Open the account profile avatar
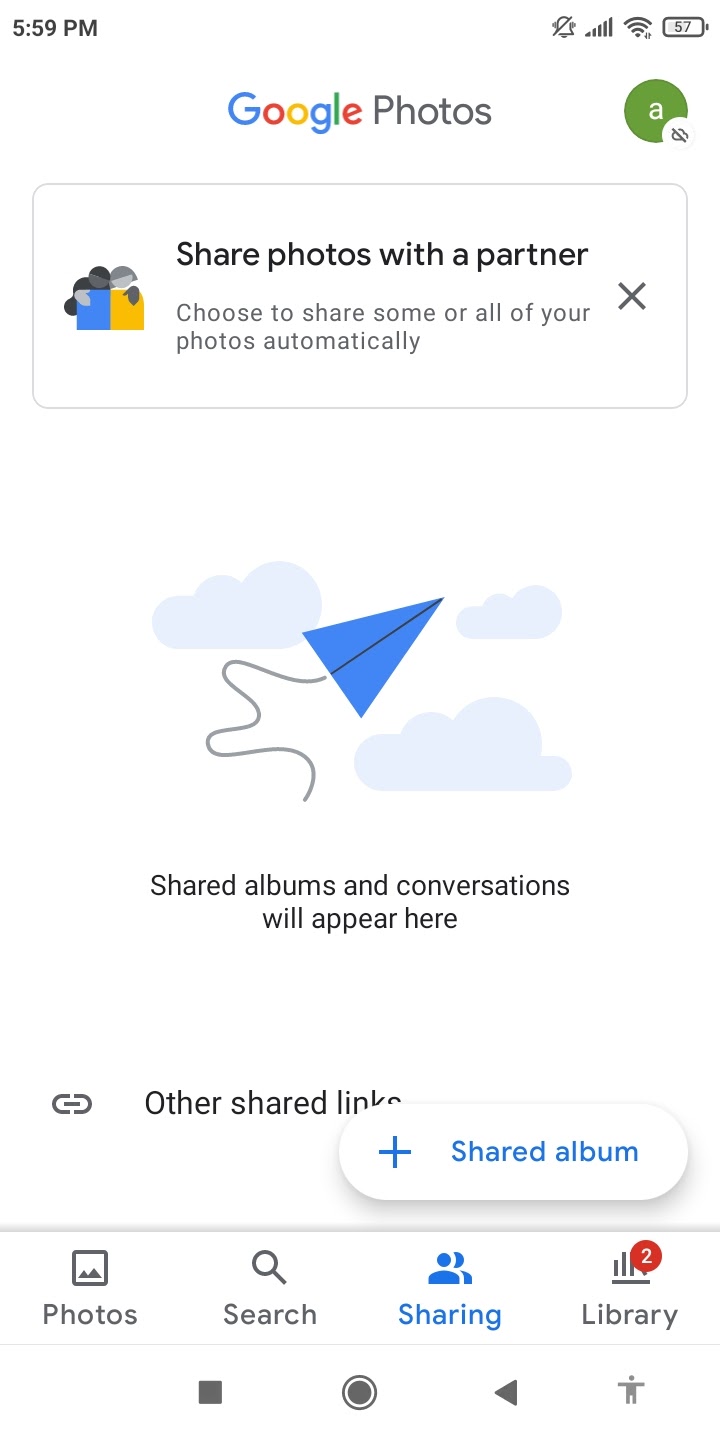Screen dimensions: 720x1440 point(656,111)
